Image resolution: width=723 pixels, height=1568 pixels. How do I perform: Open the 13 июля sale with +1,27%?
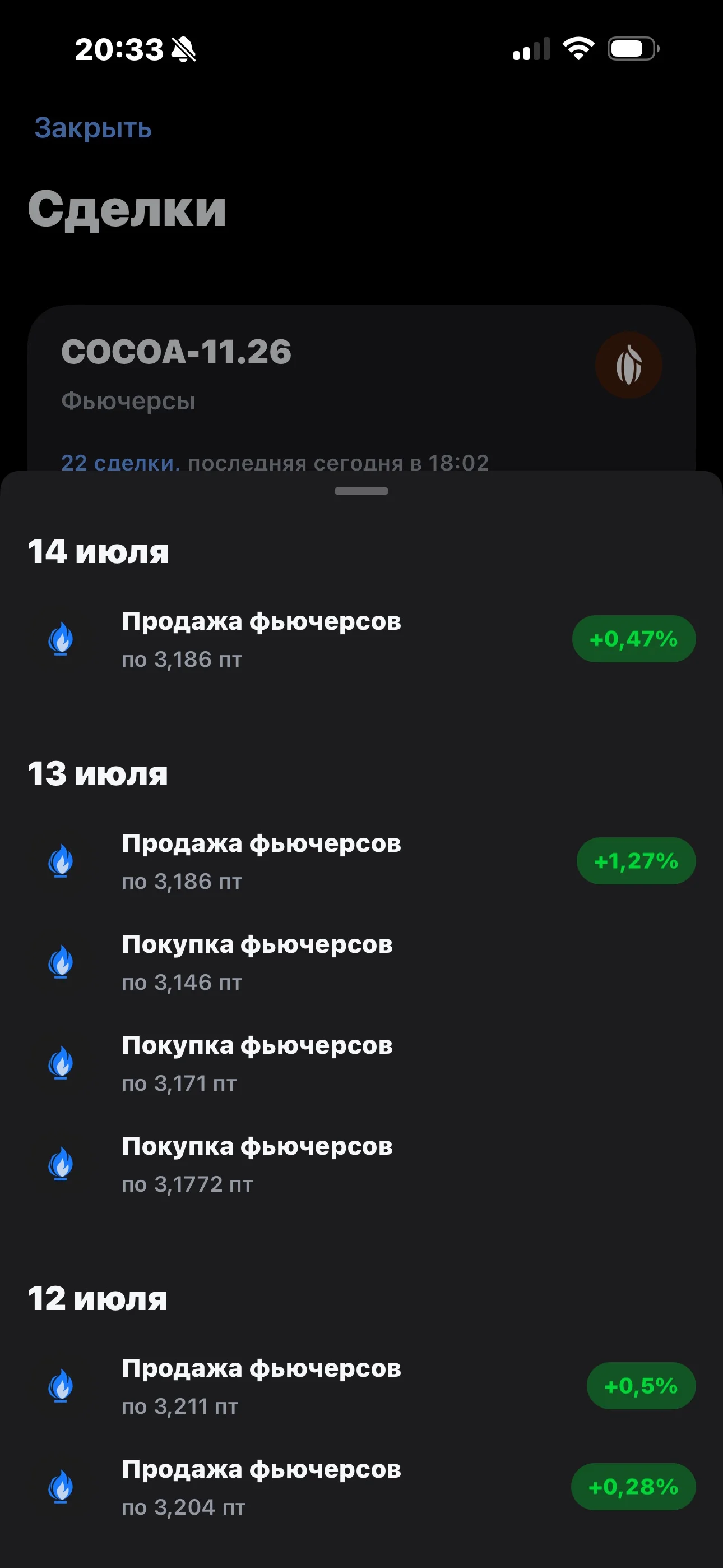361,861
